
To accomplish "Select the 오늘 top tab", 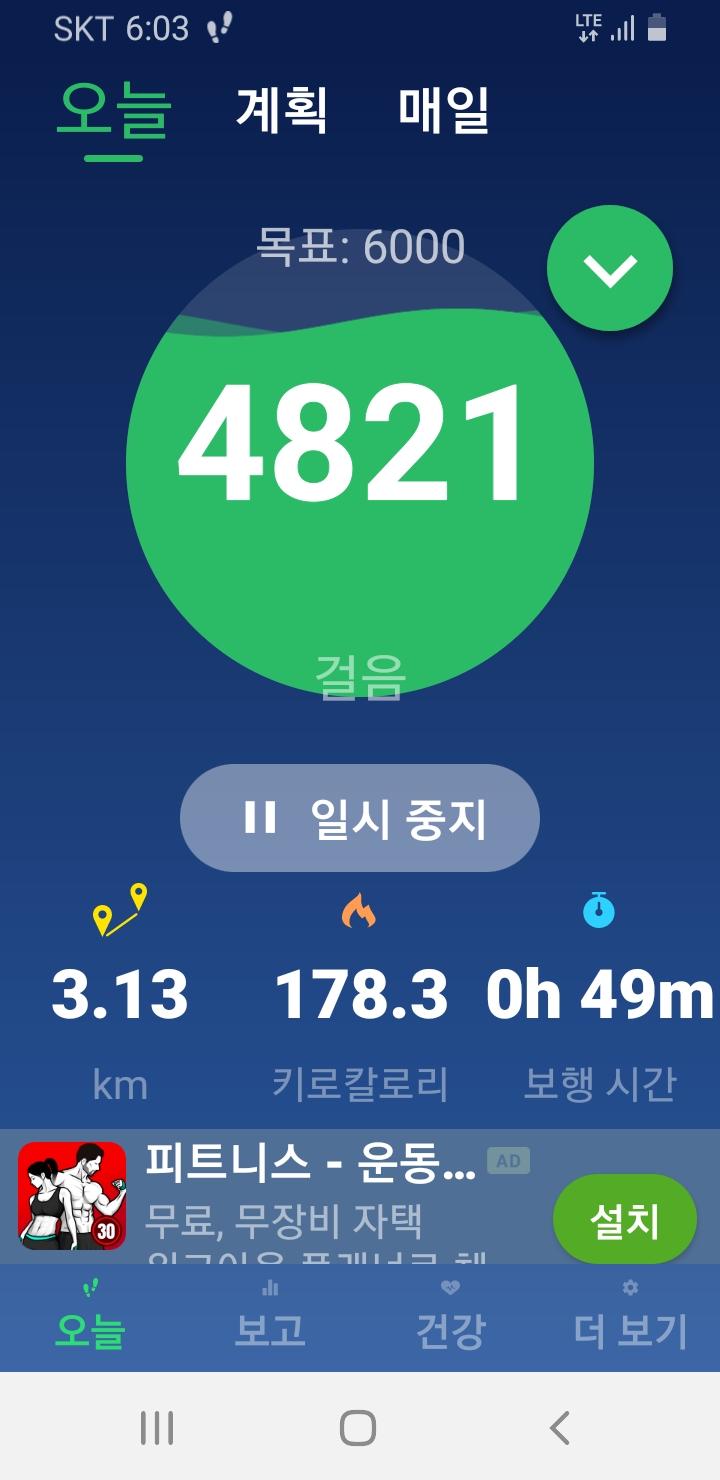I will [113, 112].
